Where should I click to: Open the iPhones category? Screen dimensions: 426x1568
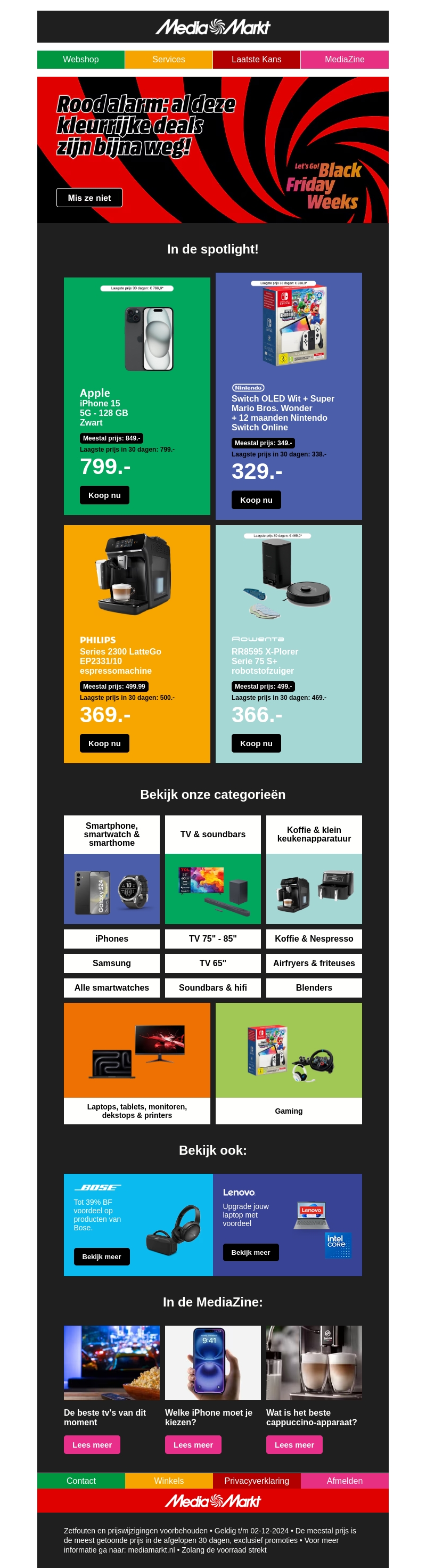(x=111, y=938)
